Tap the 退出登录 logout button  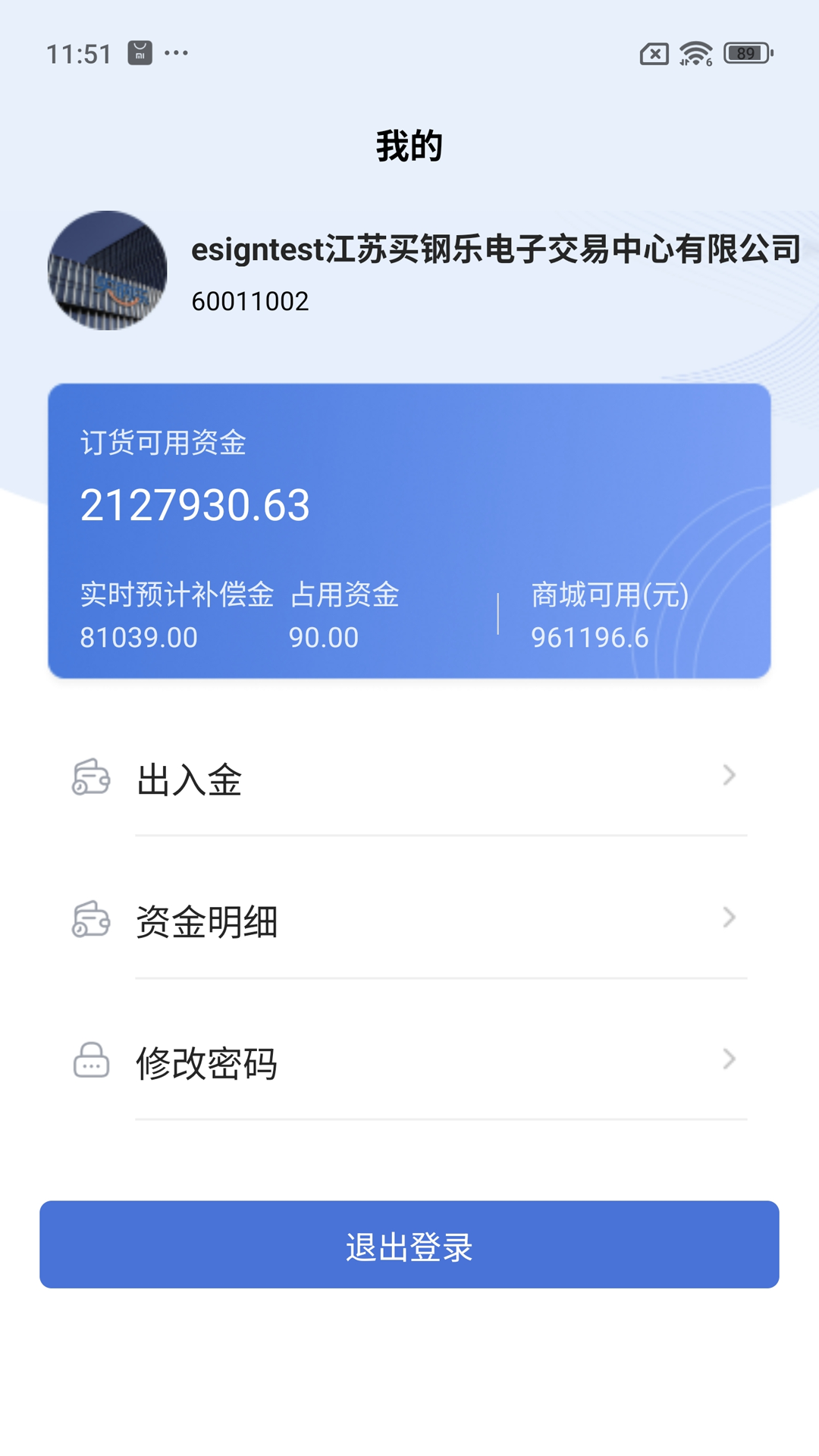coord(409,1245)
